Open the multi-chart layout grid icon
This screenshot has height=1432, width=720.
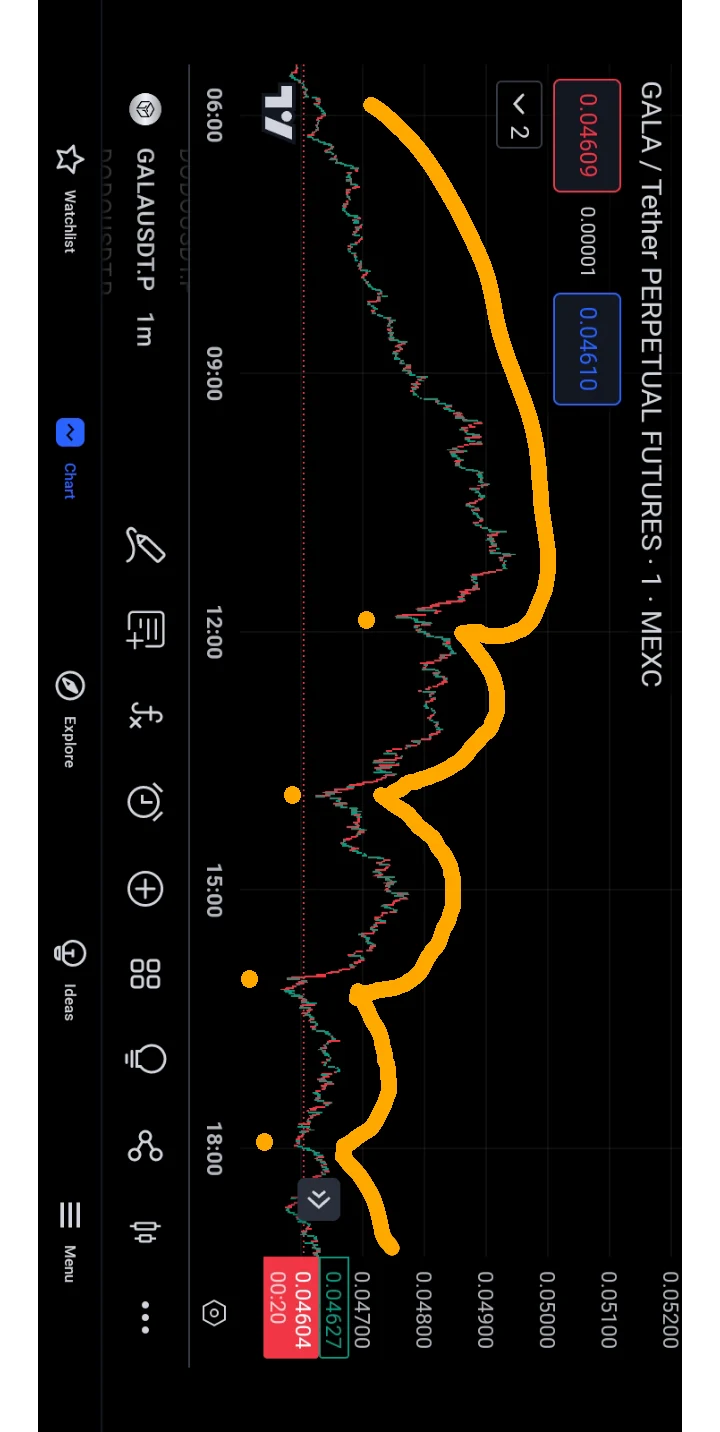point(145,975)
